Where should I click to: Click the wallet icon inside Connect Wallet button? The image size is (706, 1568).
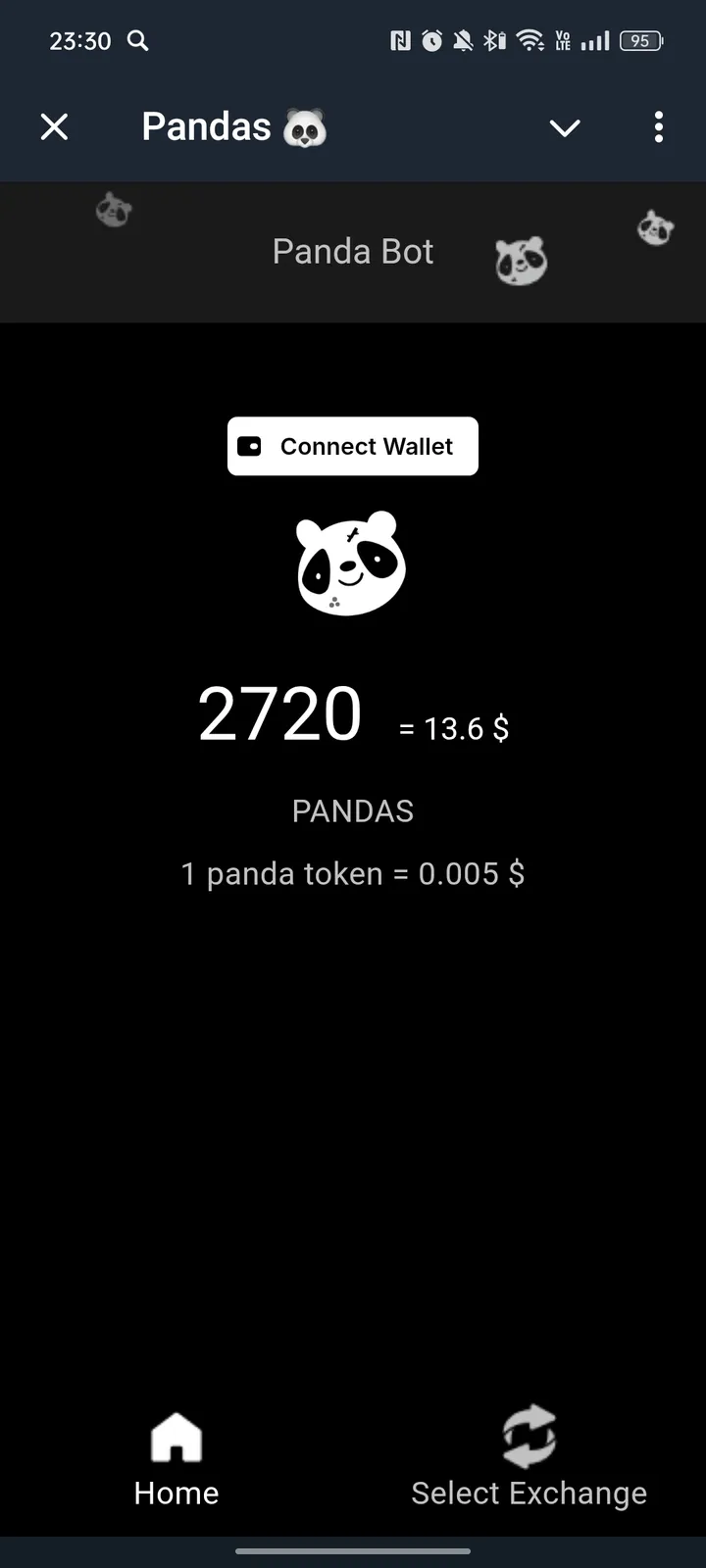pyautogui.click(x=249, y=446)
